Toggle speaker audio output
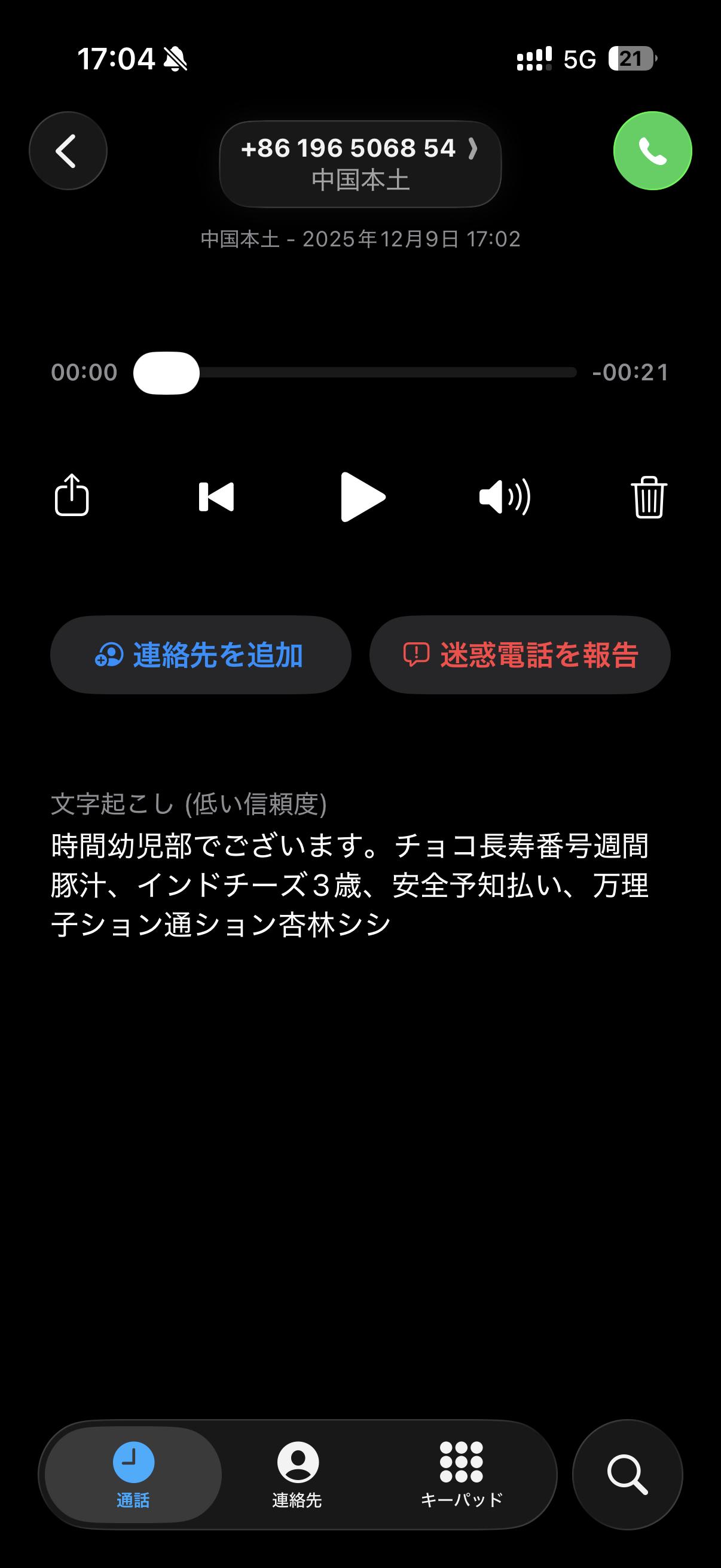 tap(505, 497)
